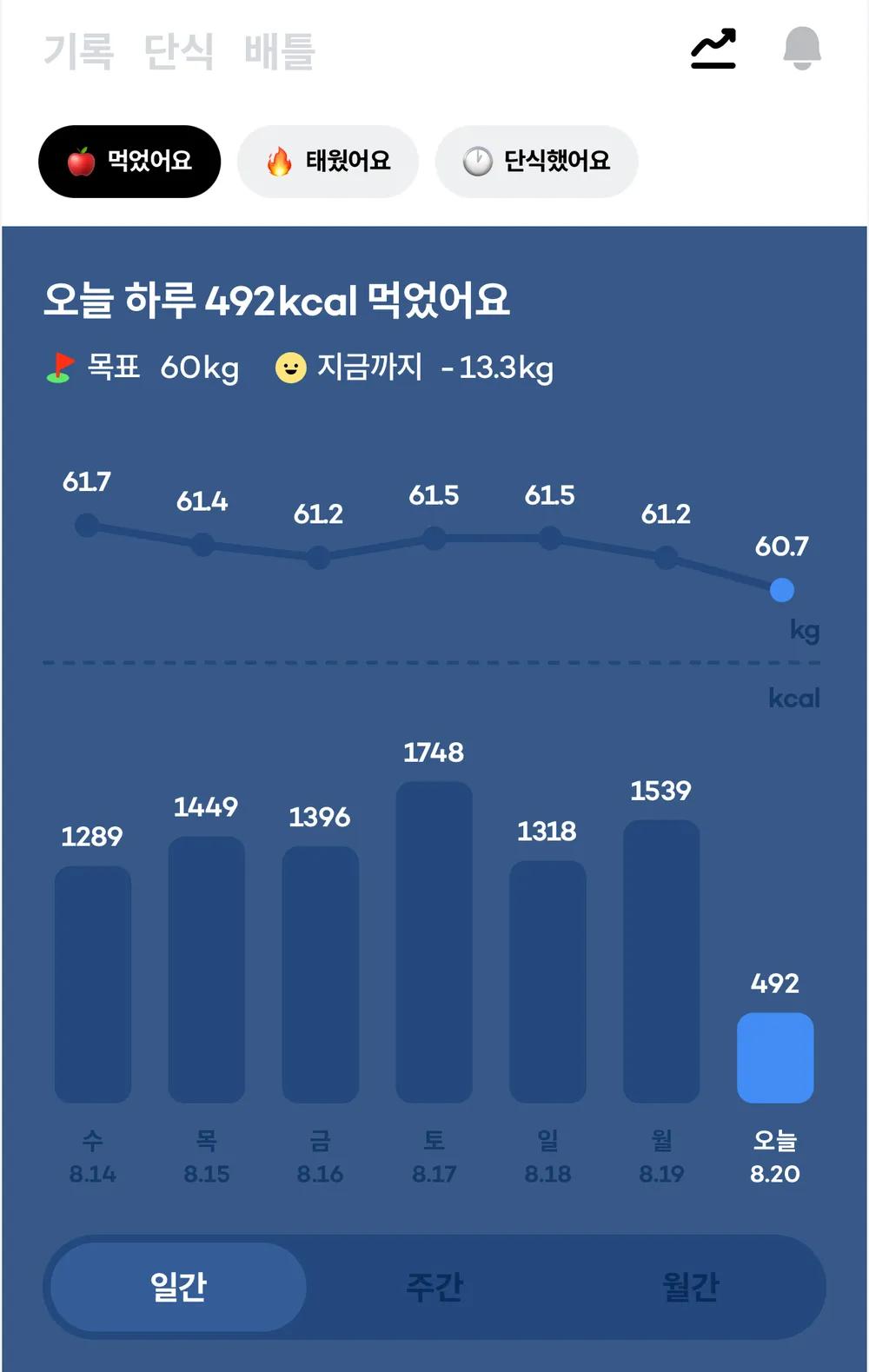Select the 먹었어요 chip
Image resolution: width=869 pixels, height=1372 pixels.
tap(129, 162)
